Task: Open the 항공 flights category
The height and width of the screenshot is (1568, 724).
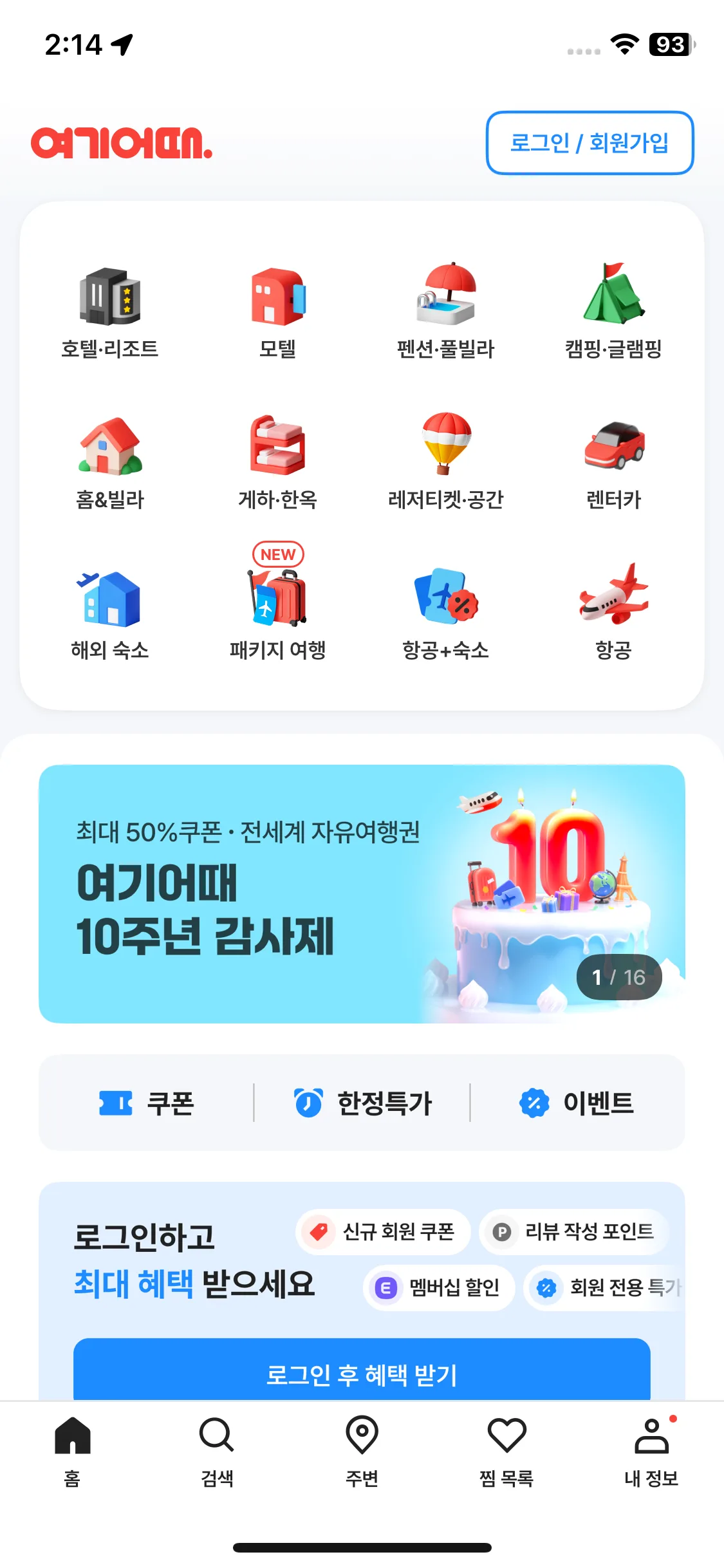Action: (613, 613)
